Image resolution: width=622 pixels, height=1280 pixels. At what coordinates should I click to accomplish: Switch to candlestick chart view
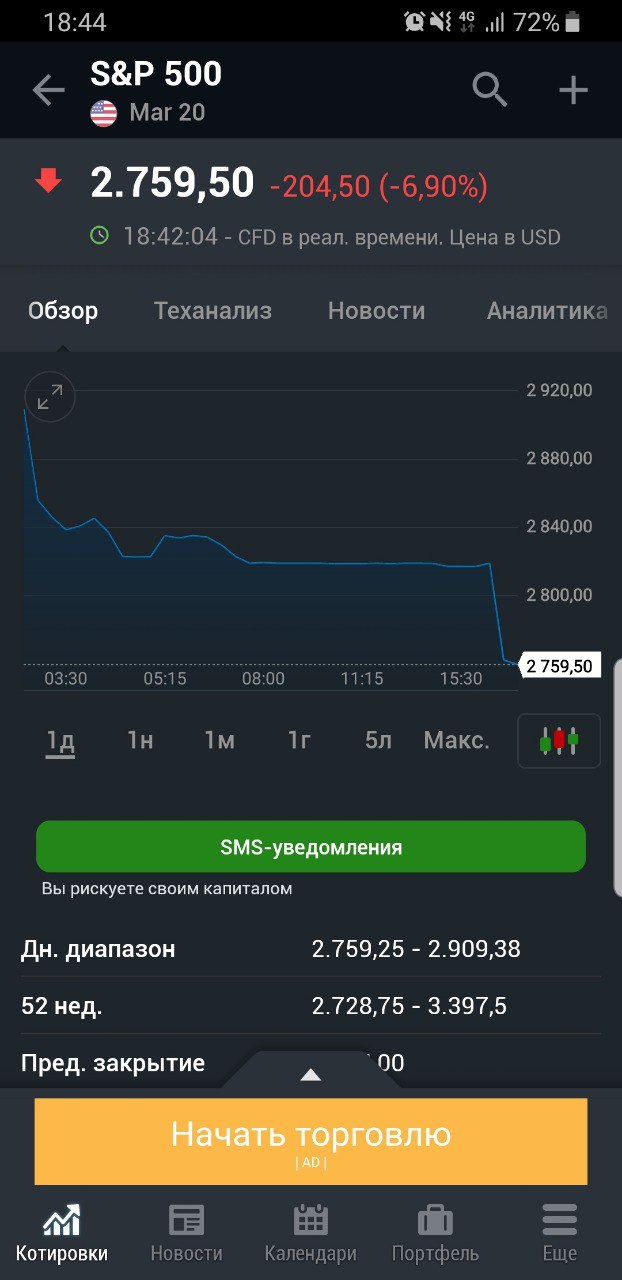point(559,741)
